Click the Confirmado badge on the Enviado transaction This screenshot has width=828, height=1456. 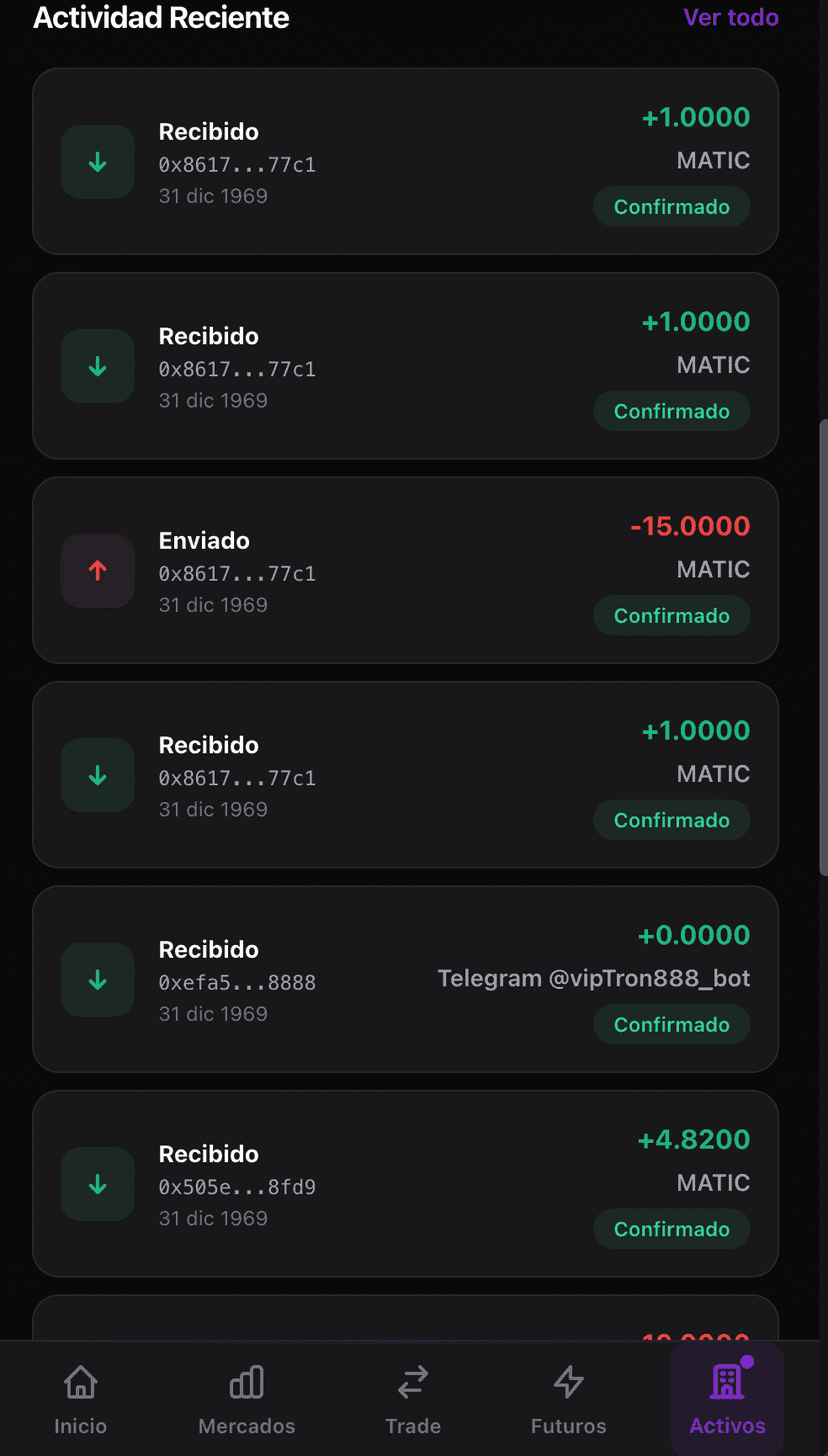point(671,615)
